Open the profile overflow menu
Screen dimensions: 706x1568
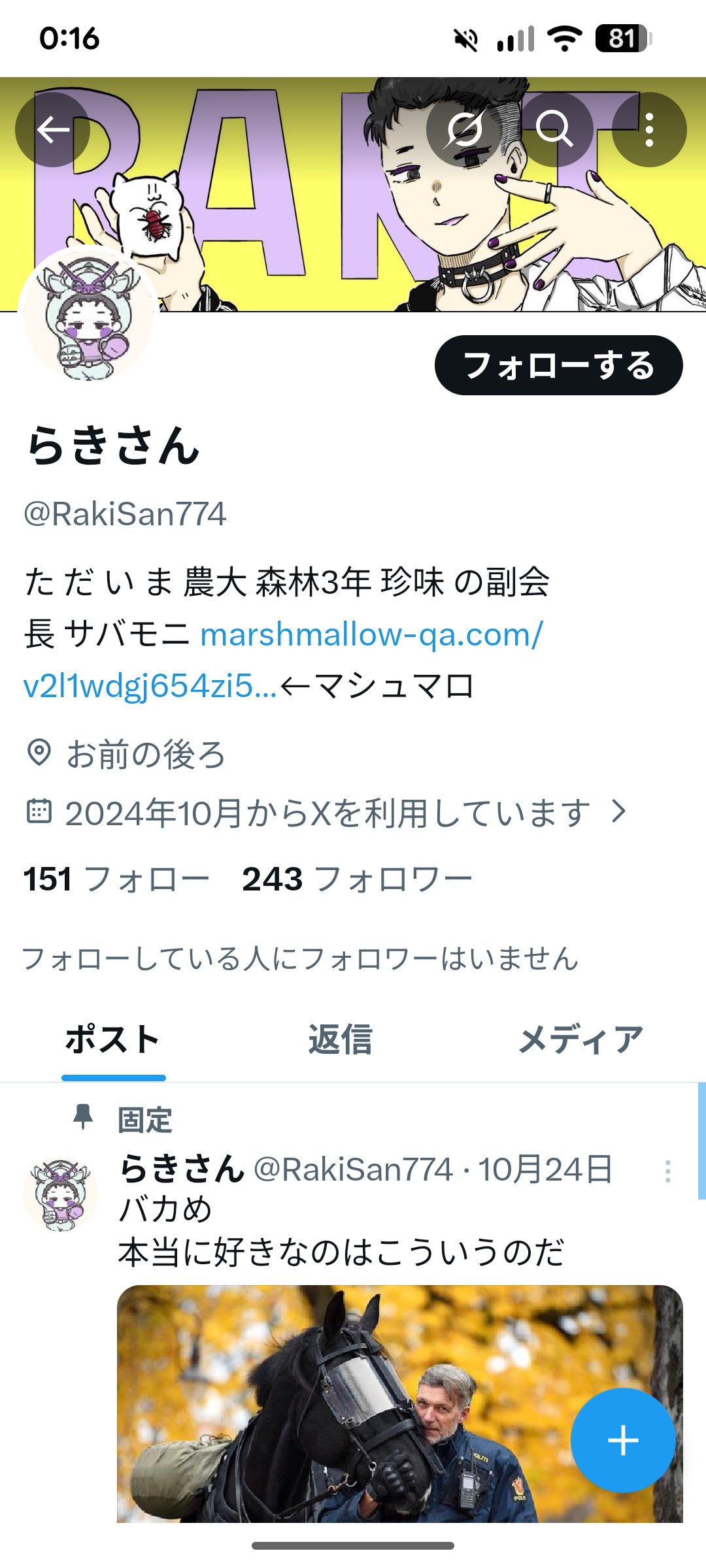pyautogui.click(x=648, y=130)
